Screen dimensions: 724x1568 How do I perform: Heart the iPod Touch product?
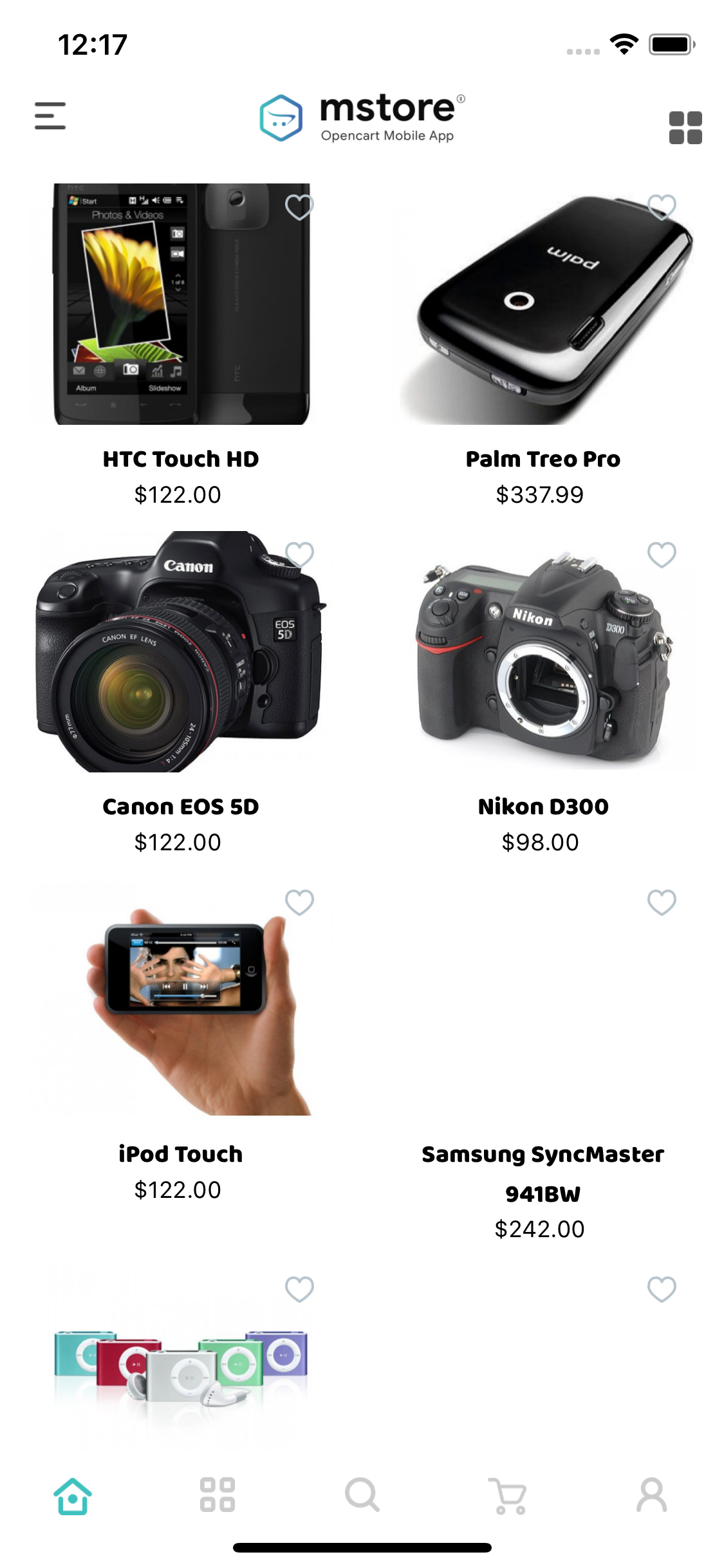click(299, 902)
